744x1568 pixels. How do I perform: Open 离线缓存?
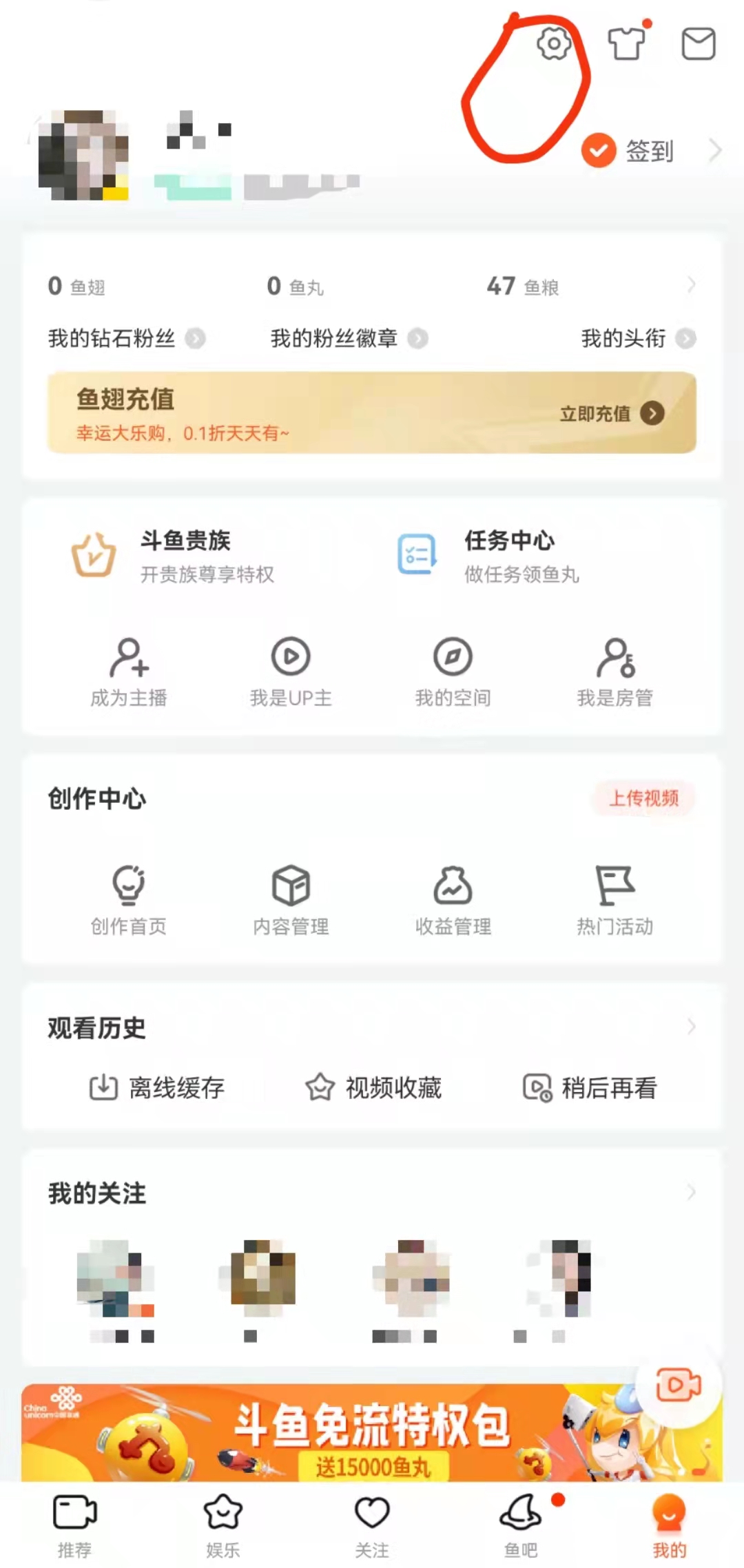(158, 1088)
